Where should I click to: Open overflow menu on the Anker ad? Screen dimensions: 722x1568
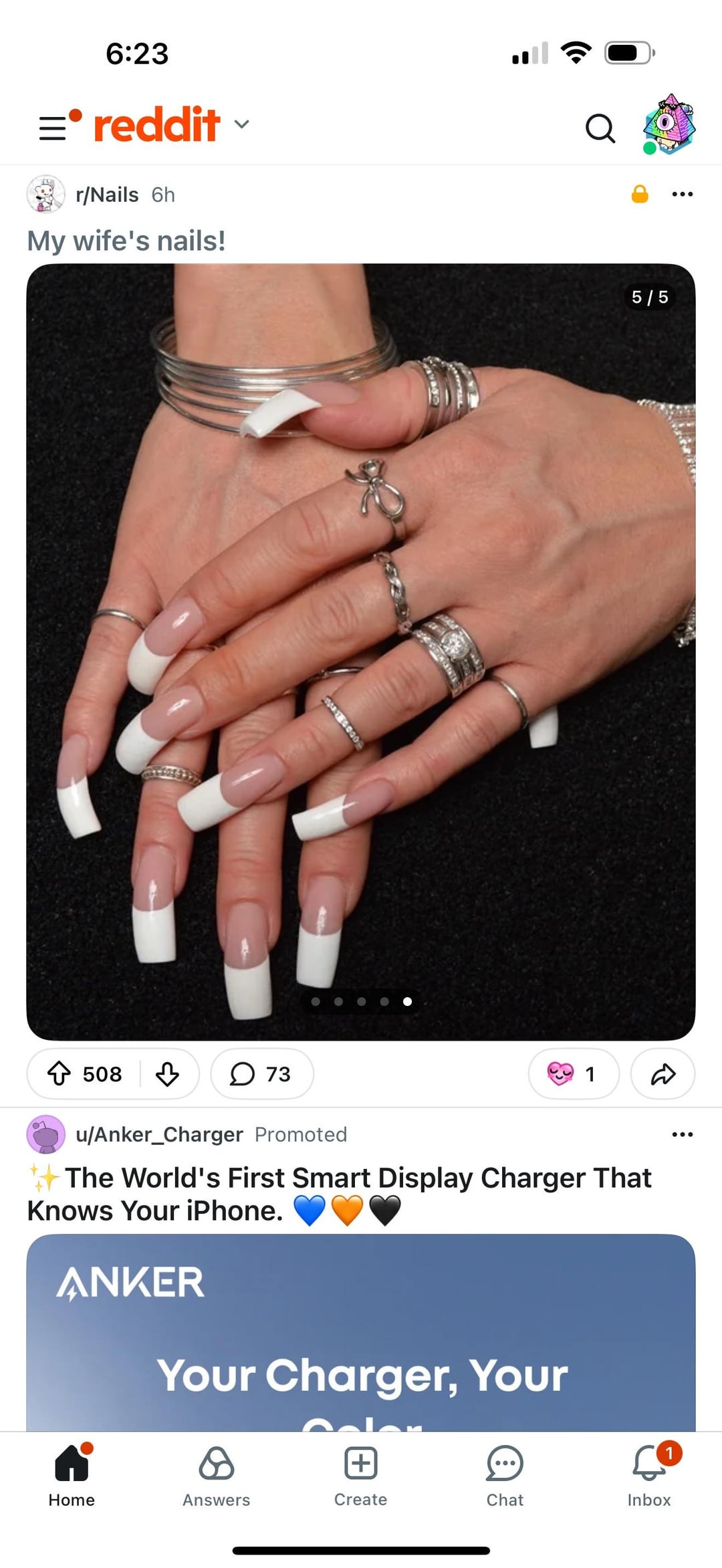click(682, 1134)
